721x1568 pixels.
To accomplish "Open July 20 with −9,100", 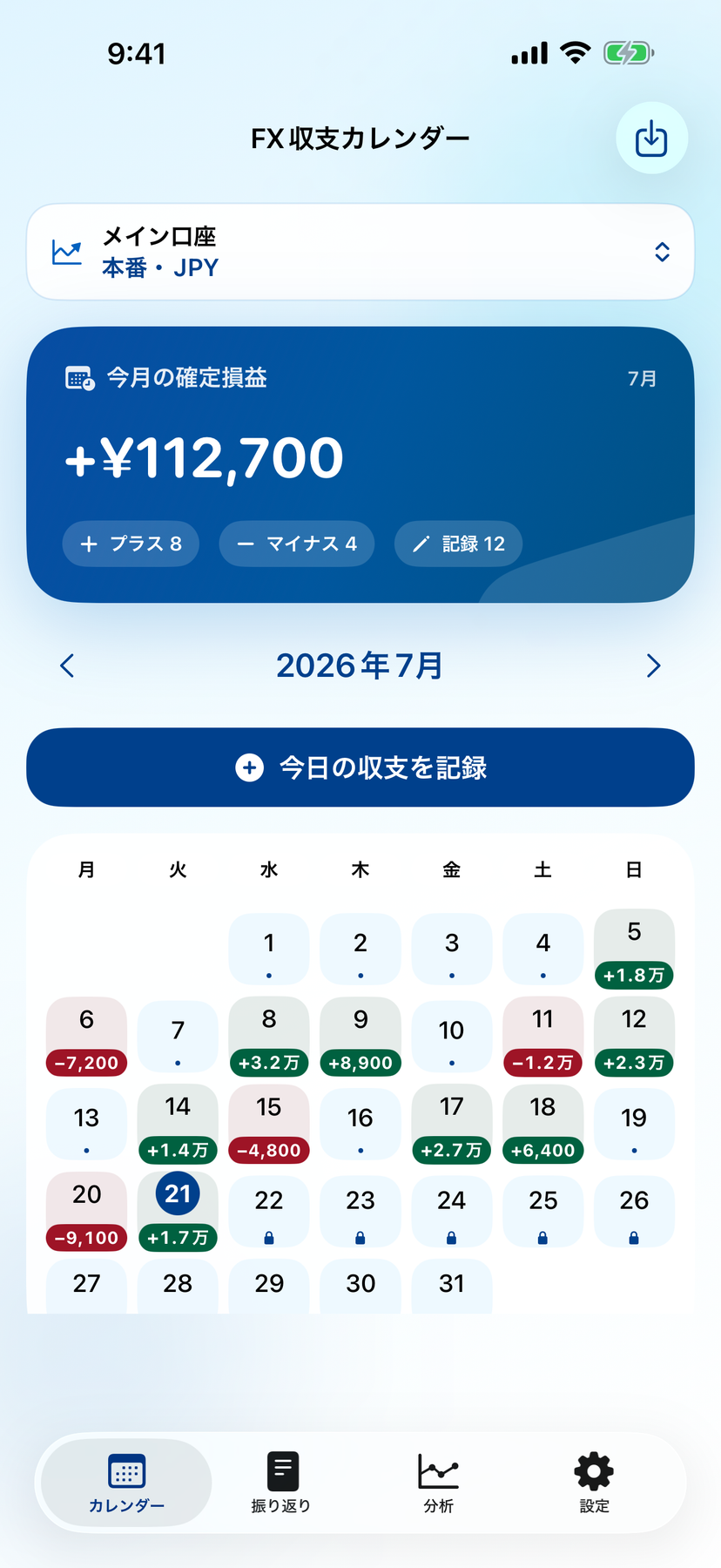I will (86, 1211).
